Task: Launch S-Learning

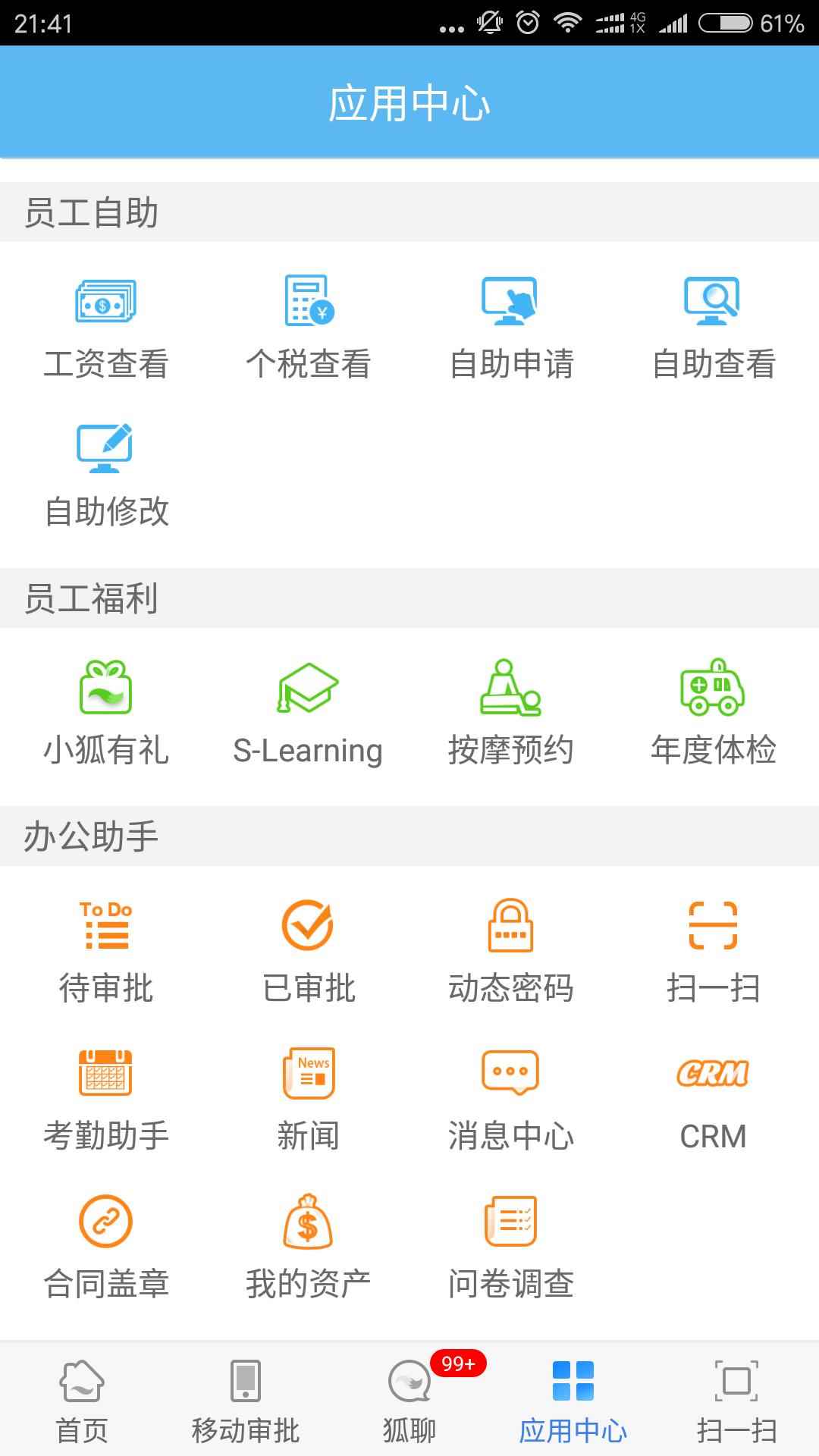Action: pos(308,714)
